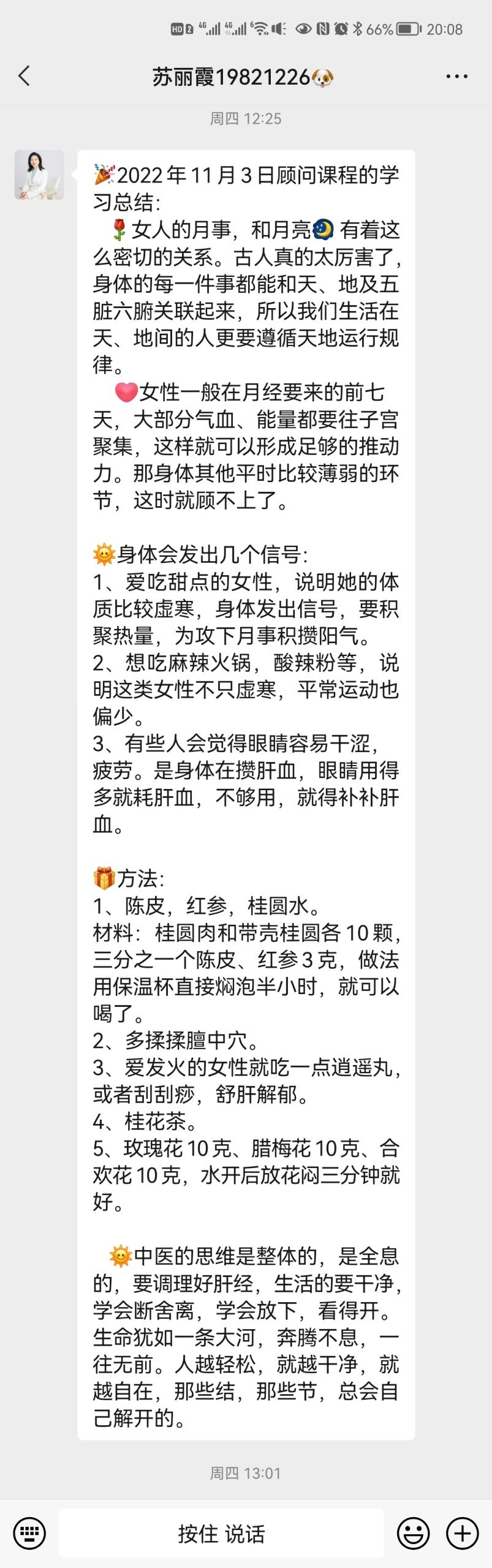Tap the 按住 说话 voice button
Image resolution: width=492 pixels, height=1568 pixels.
click(221, 1533)
